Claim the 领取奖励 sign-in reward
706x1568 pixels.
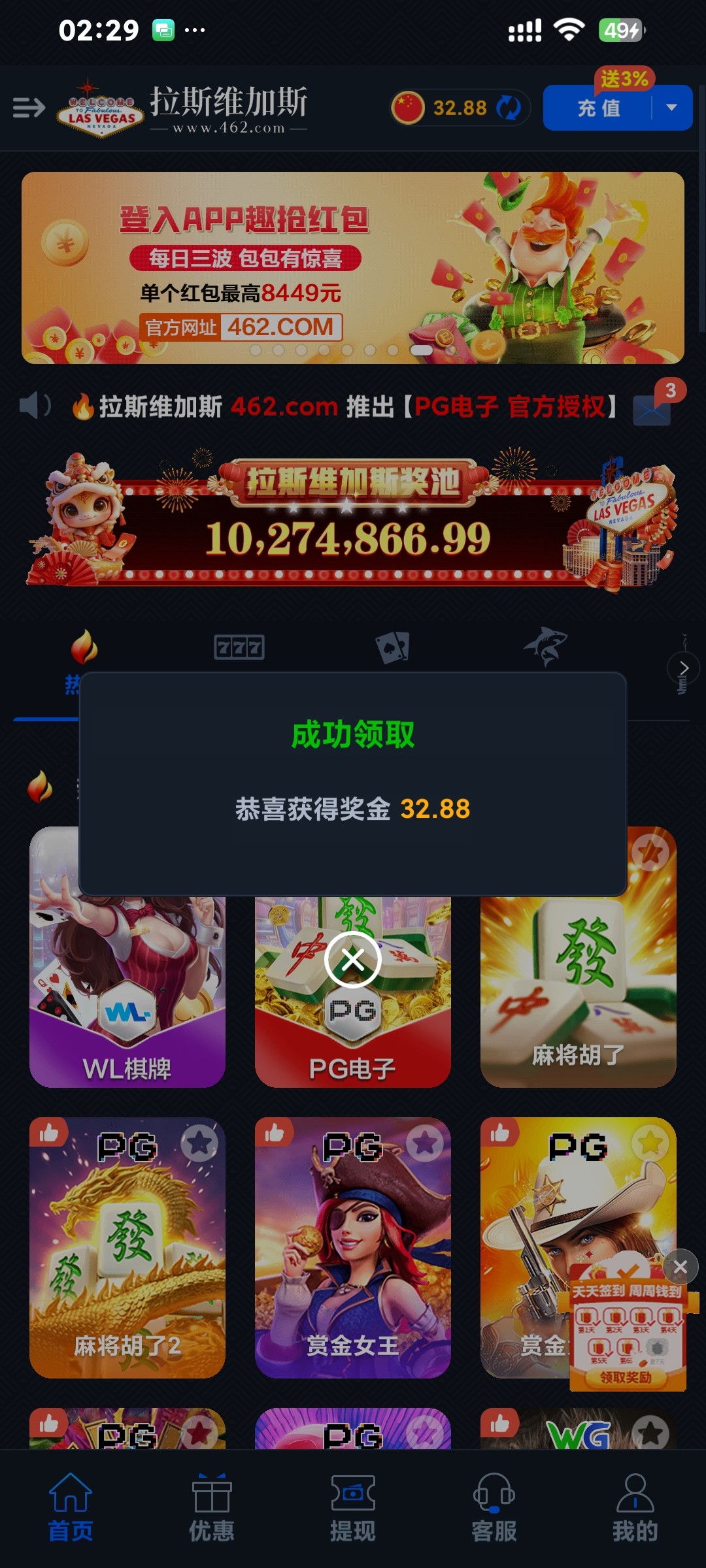pyautogui.click(x=626, y=1377)
